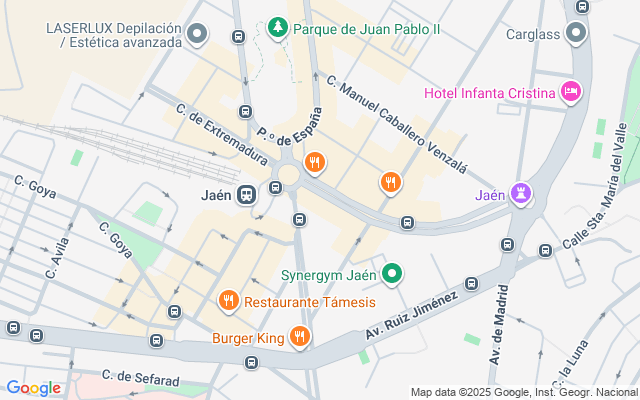Open the Jaén train station marker
This screenshot has height=400, width=640.
point(246,195)
